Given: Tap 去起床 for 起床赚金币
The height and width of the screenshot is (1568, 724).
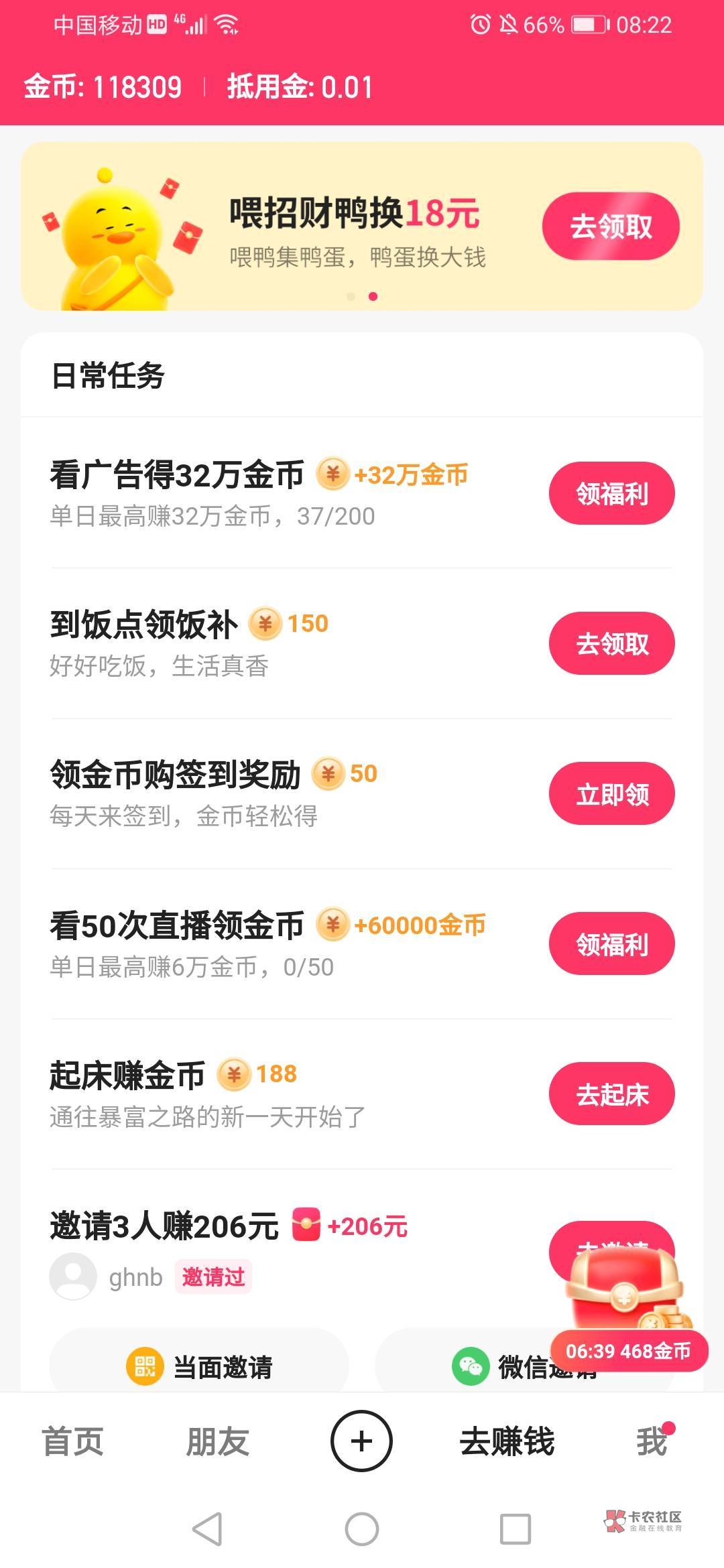Looking at the screenshot, I should (611, 1094).
